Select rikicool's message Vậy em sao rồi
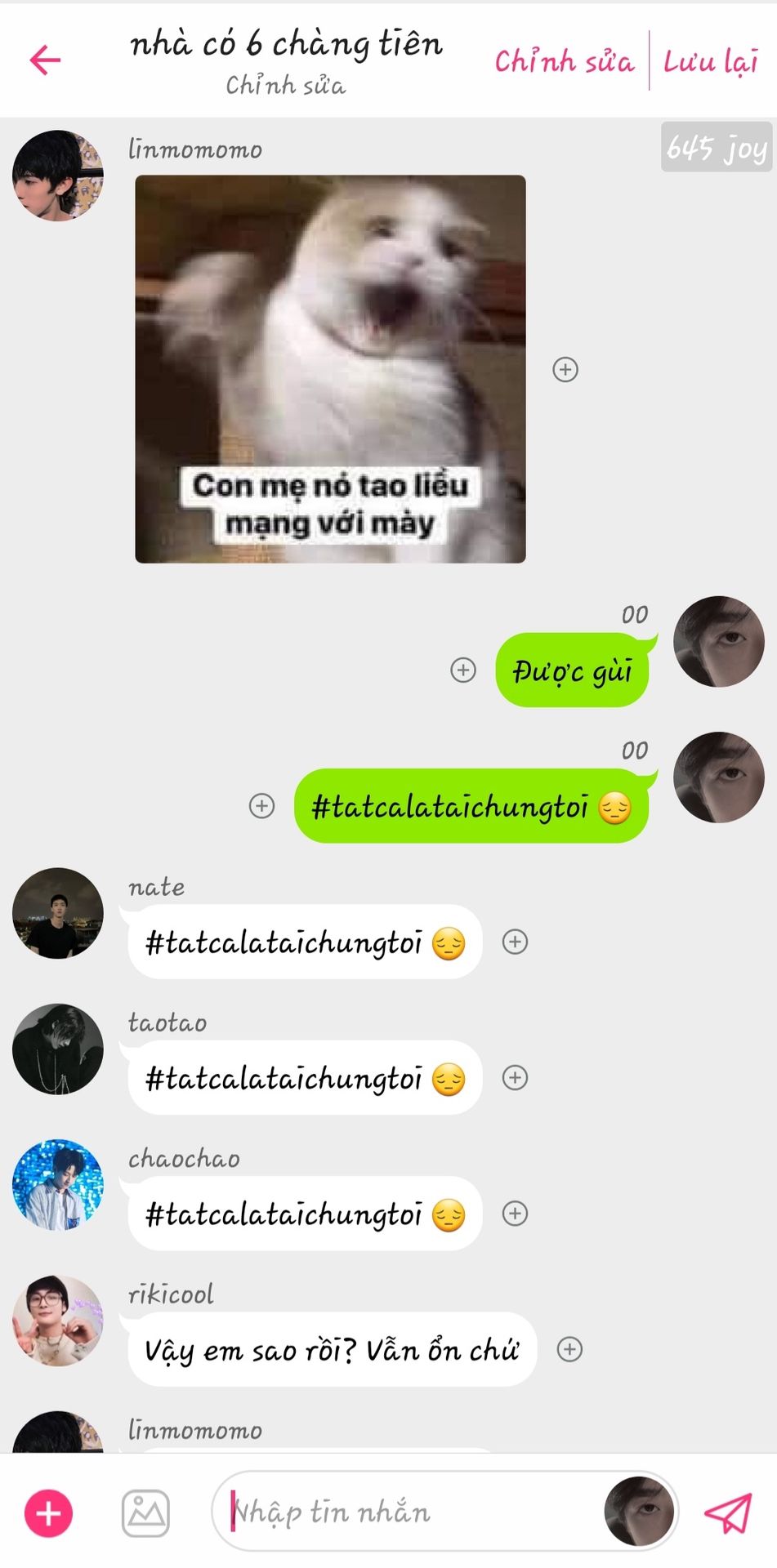The height and width of the screenshot is (1568, 777). [331, 1350]
